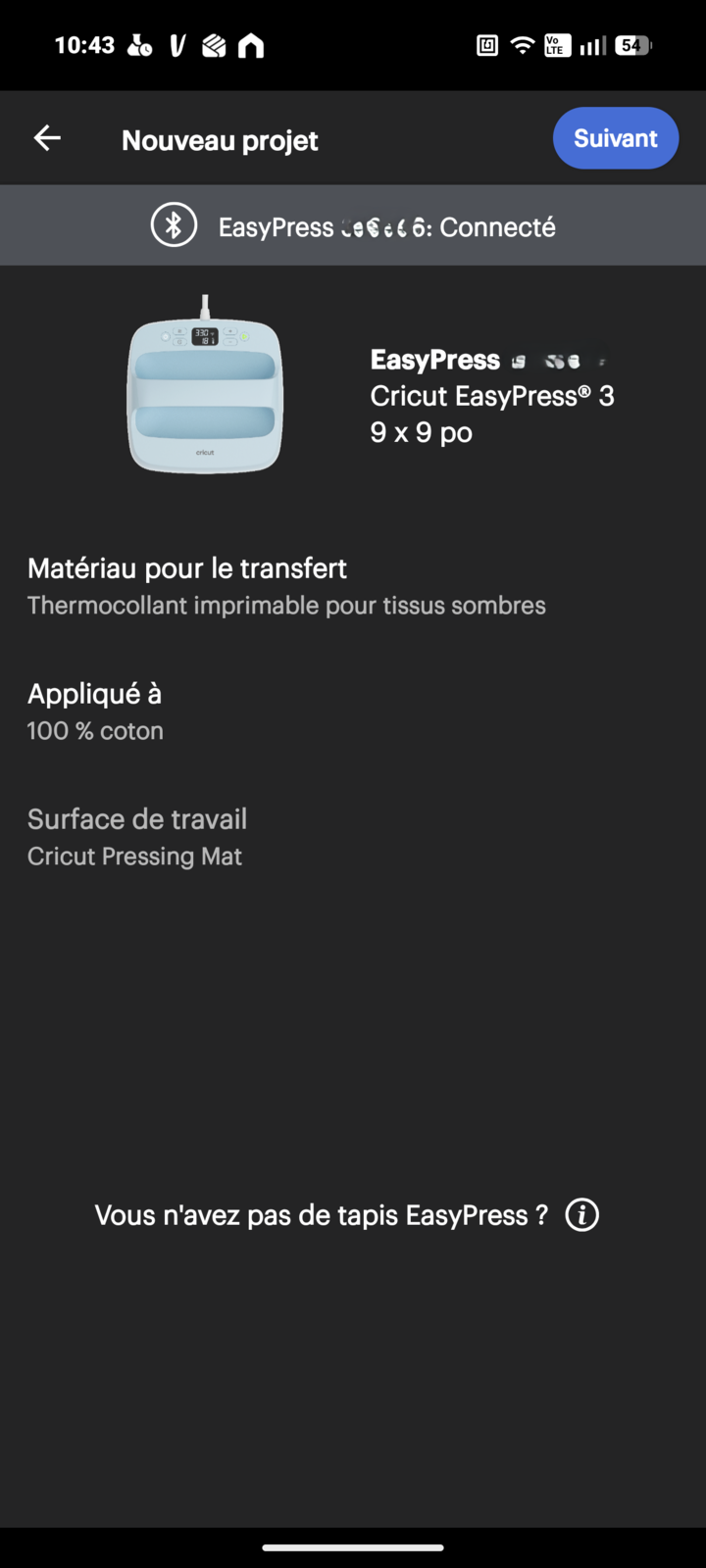Screen dimensions: 706x1568
Task: Open info about missing EasyPress mat
Action: [582, 1215]
